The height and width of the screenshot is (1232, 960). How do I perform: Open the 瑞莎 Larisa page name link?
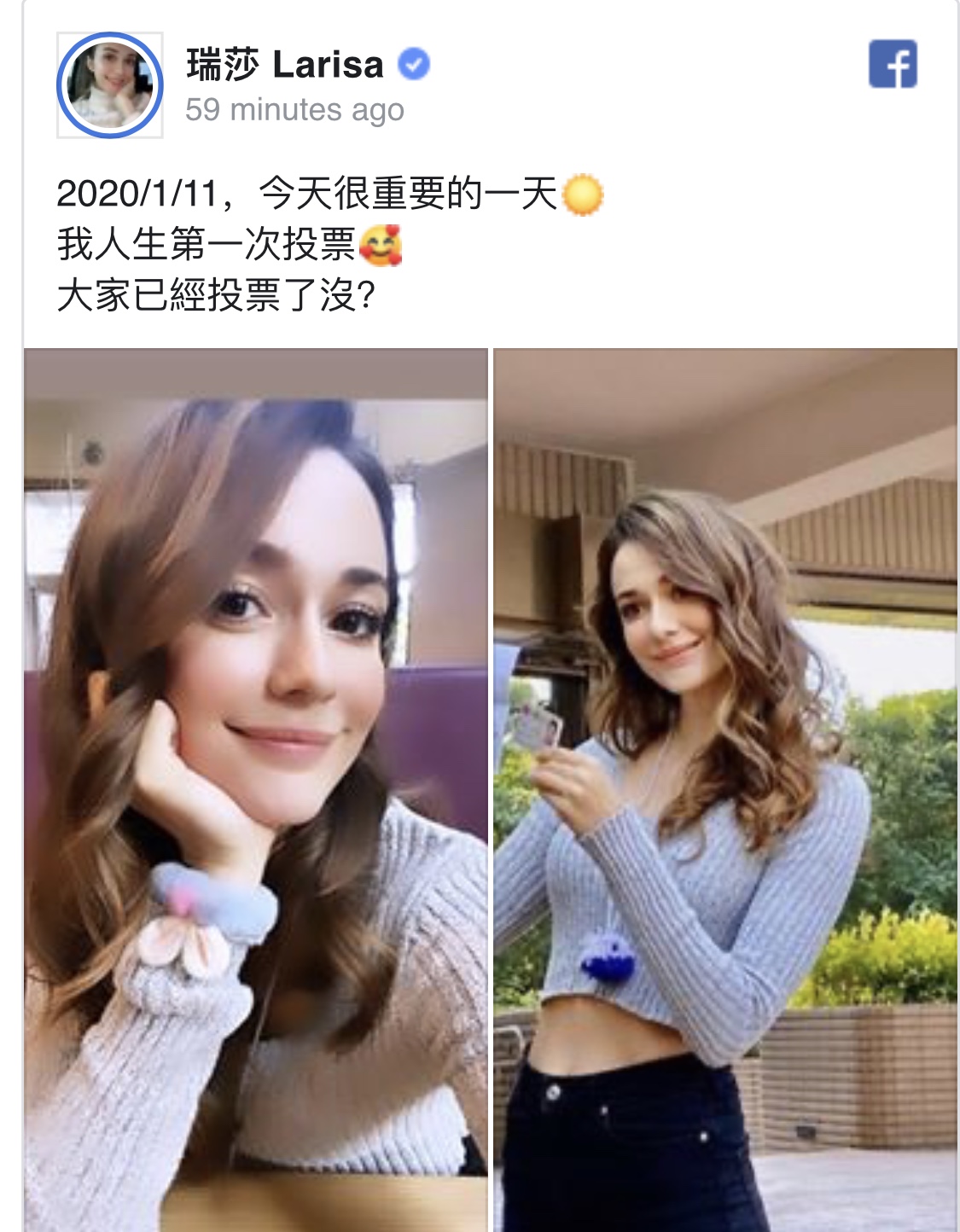[x=285, y=65]
